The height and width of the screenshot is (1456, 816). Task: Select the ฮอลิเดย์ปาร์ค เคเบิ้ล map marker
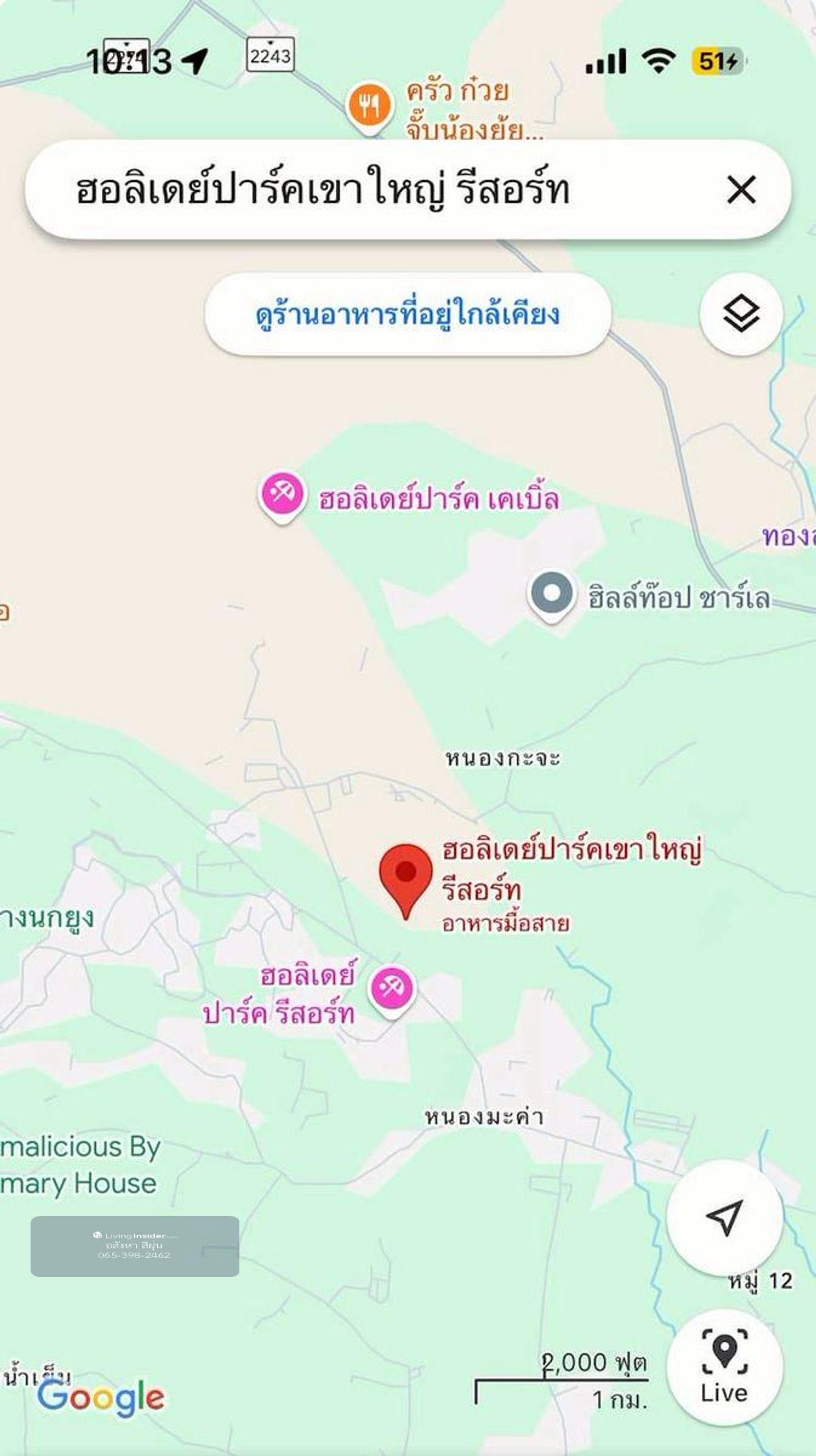(x=282, y=494)
